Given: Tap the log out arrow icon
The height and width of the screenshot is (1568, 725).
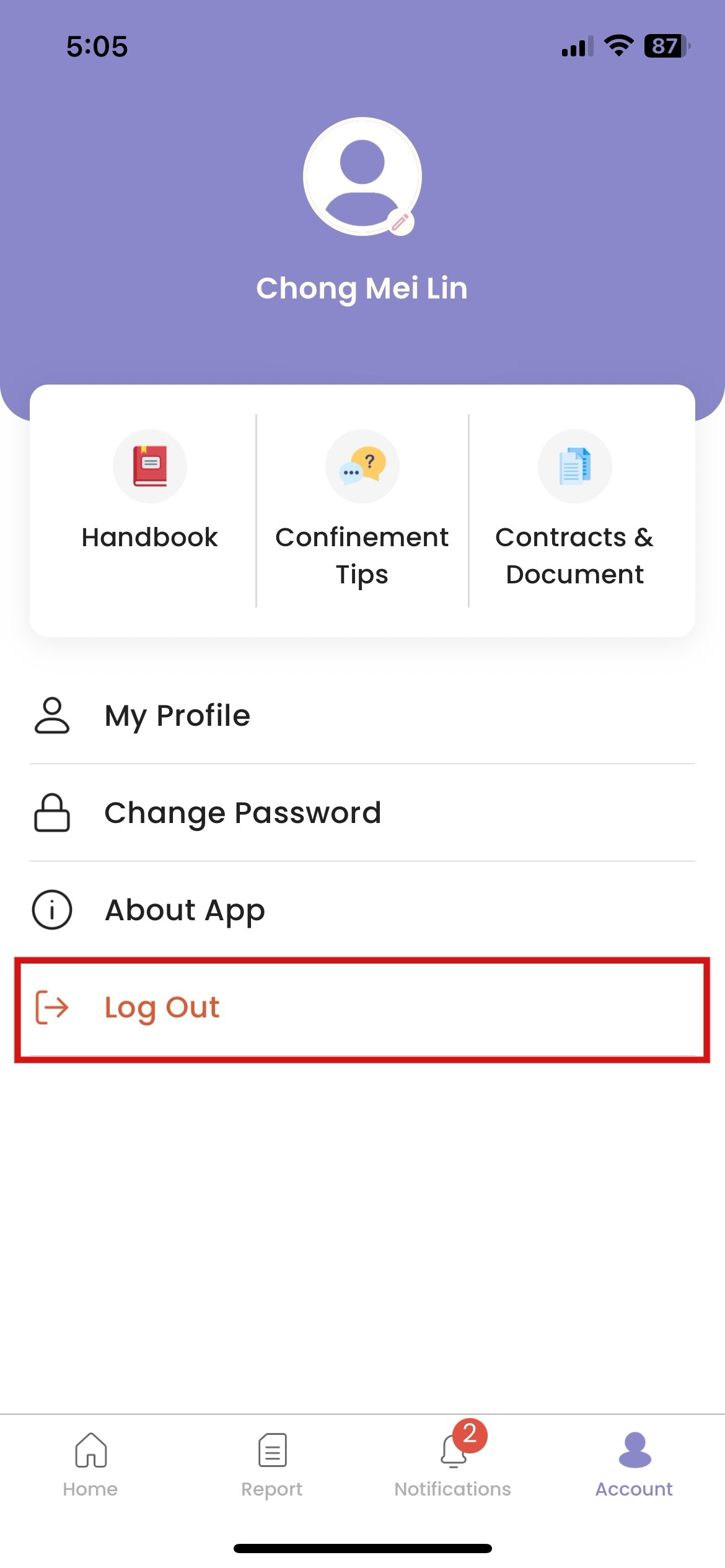Looking at the screenshot, I should (x=52, y=1006).
